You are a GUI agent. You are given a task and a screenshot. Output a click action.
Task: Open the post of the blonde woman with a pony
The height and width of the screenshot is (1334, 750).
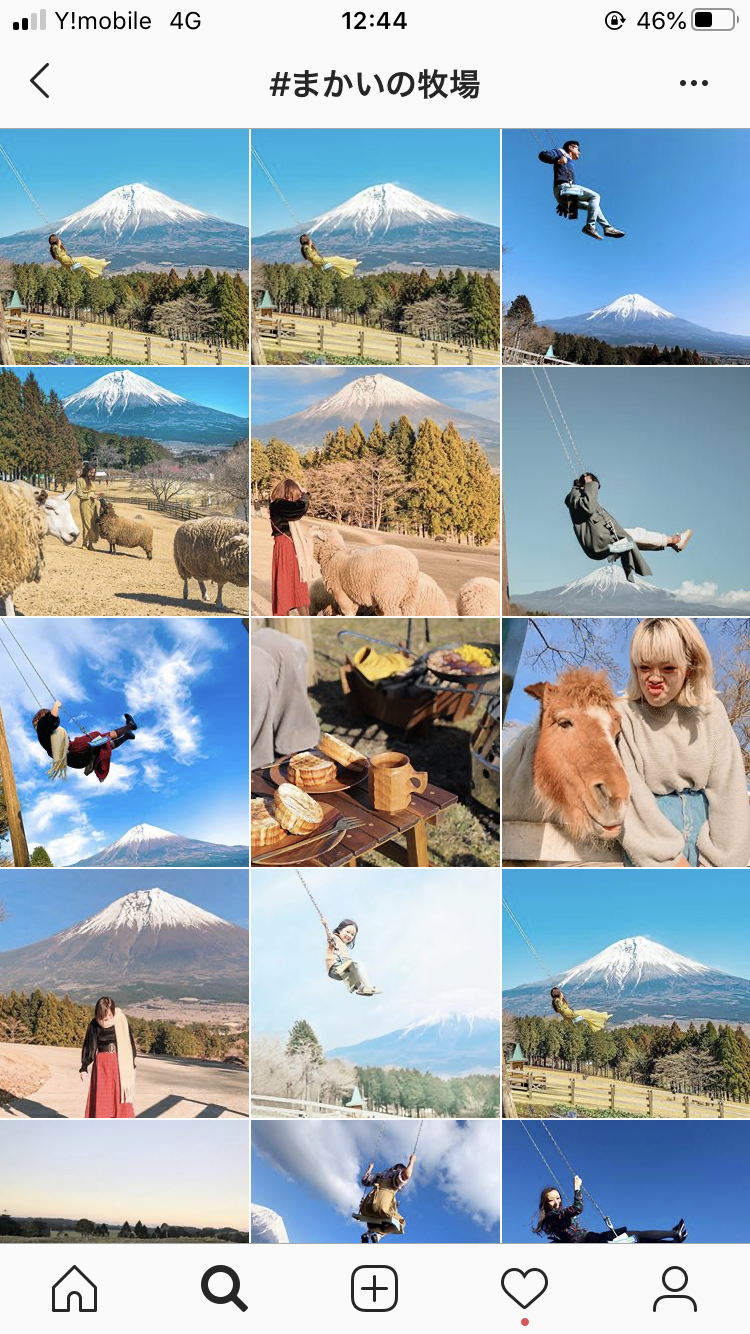click(x=626, y=742)
